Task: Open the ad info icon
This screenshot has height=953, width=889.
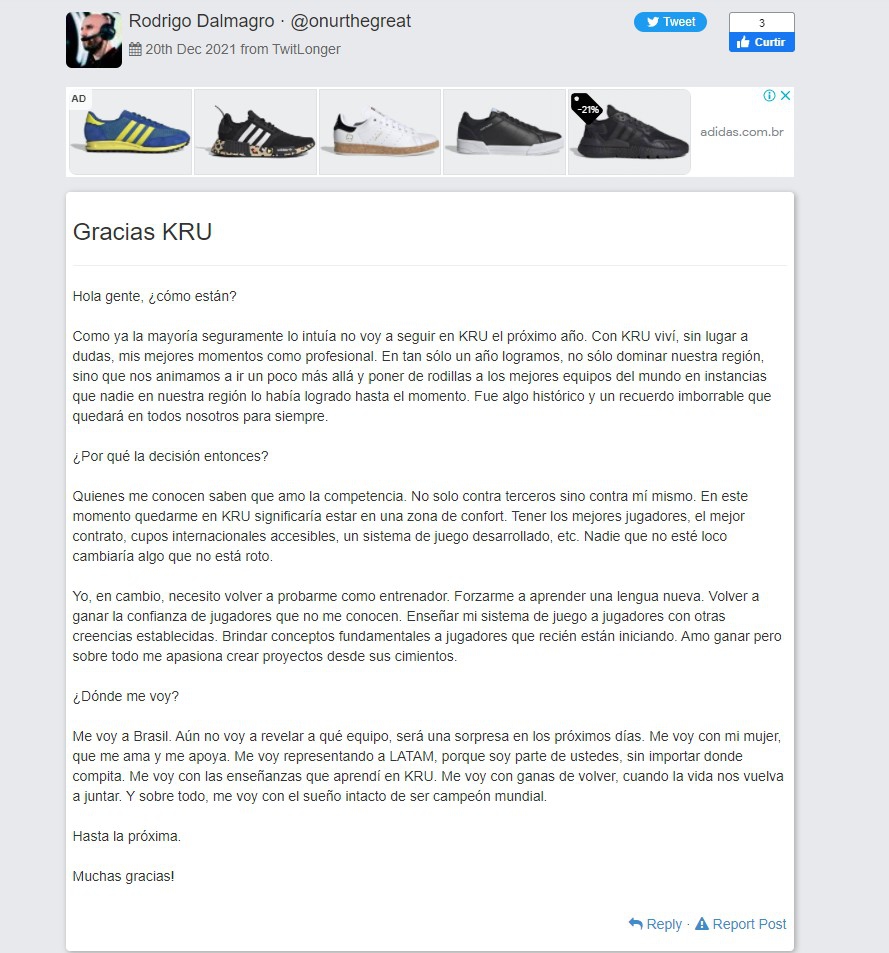Action: tap(770, 96)
